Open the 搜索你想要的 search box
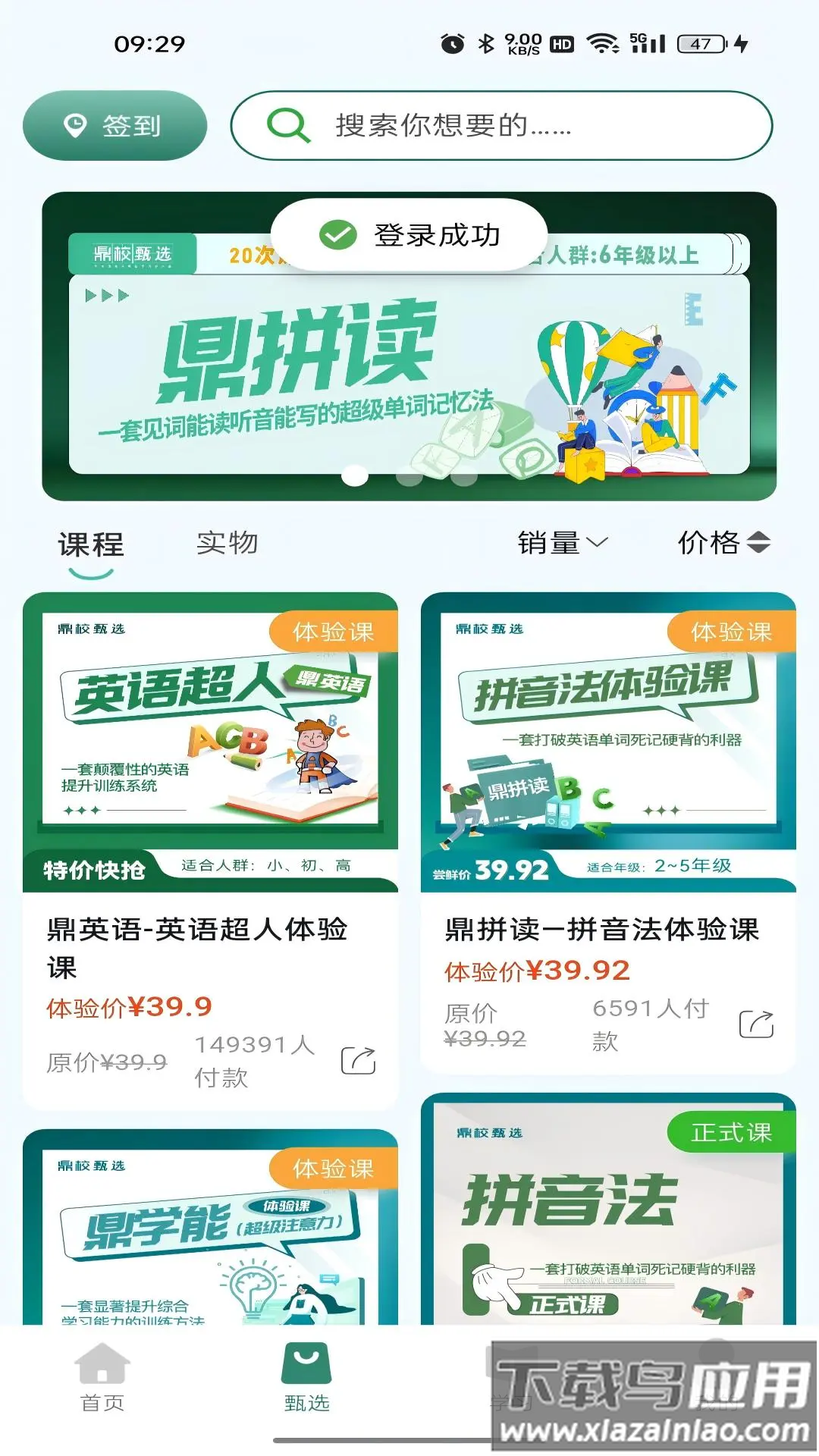 (500, 126)
